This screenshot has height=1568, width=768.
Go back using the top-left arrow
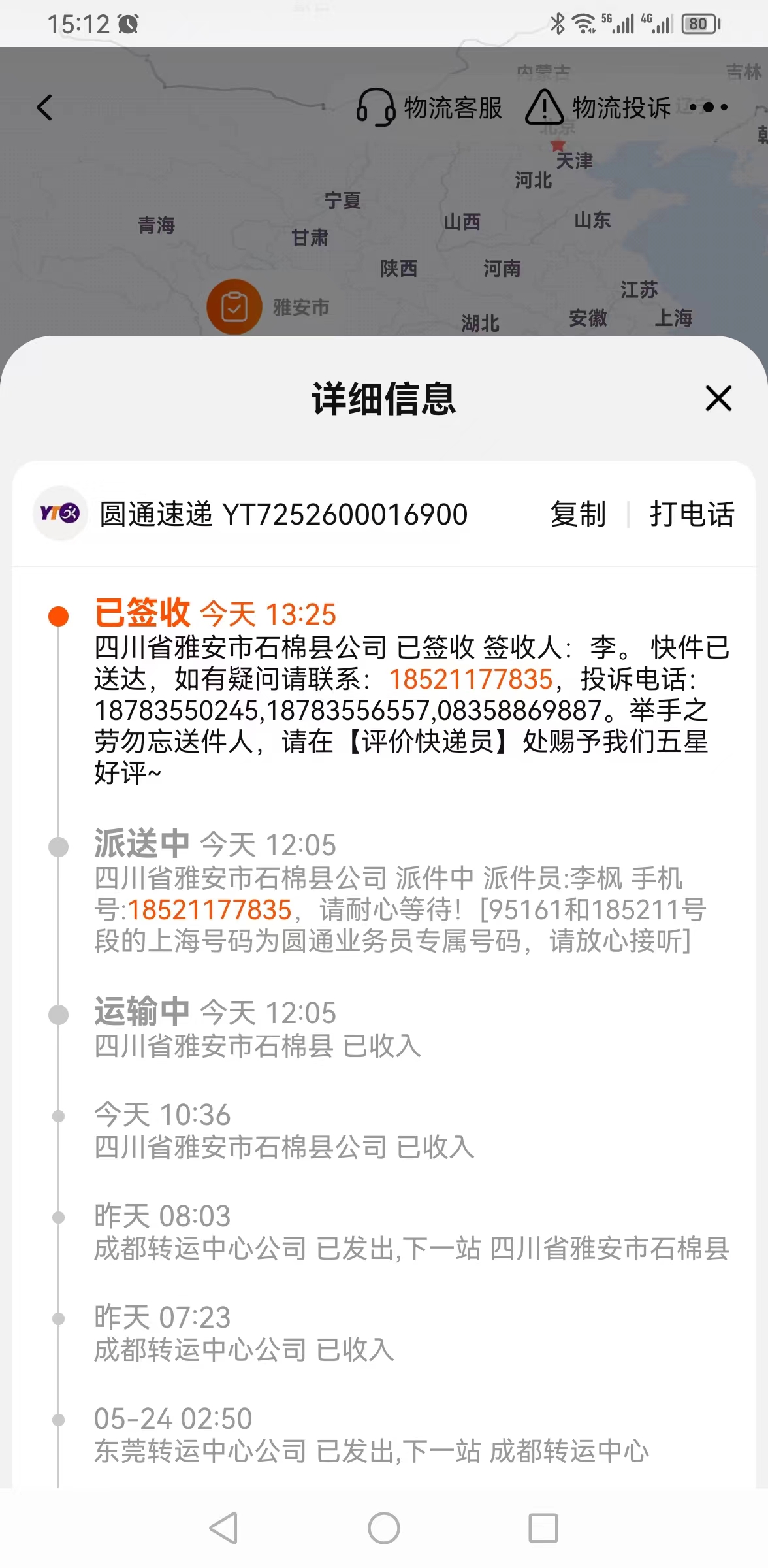[x=44, y=108]
